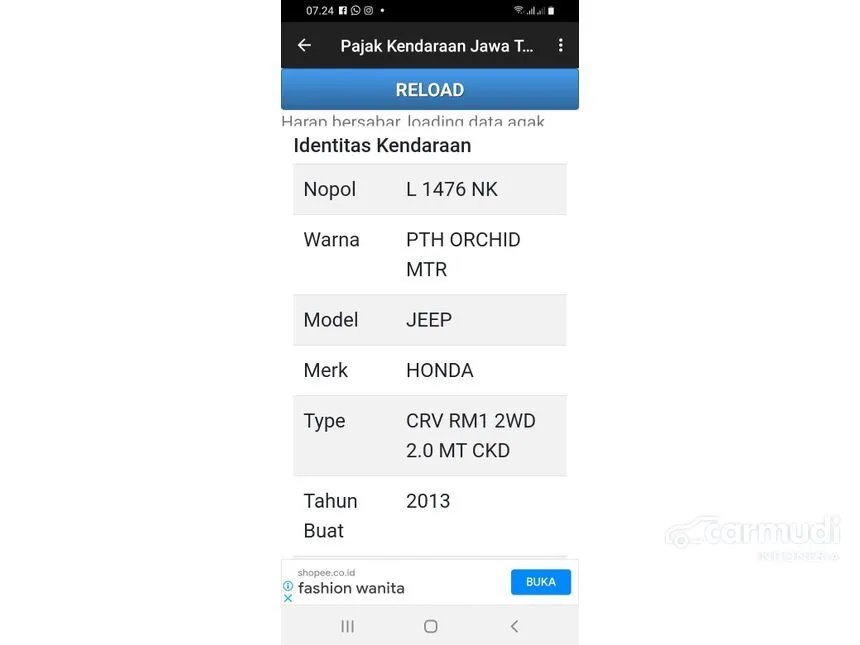Viewport: 860px width, 645px height.
Task: Open the recent apps view
Action: click(x=347, y=626)
